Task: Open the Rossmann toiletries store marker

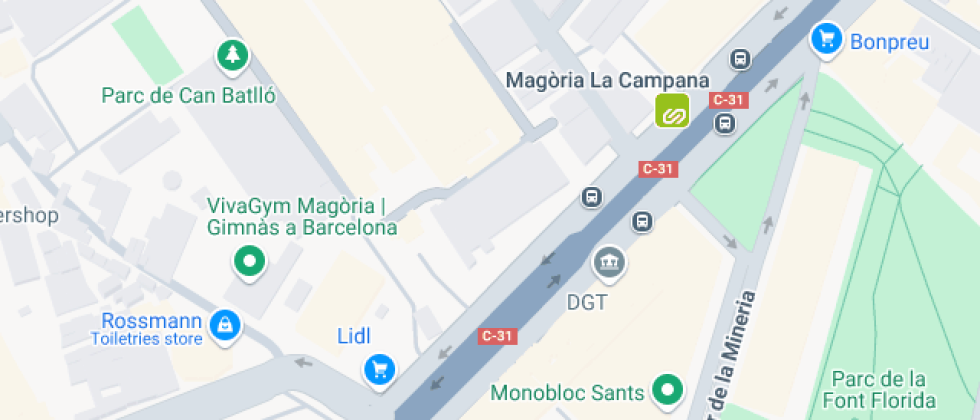Action: tap(226, 324)
